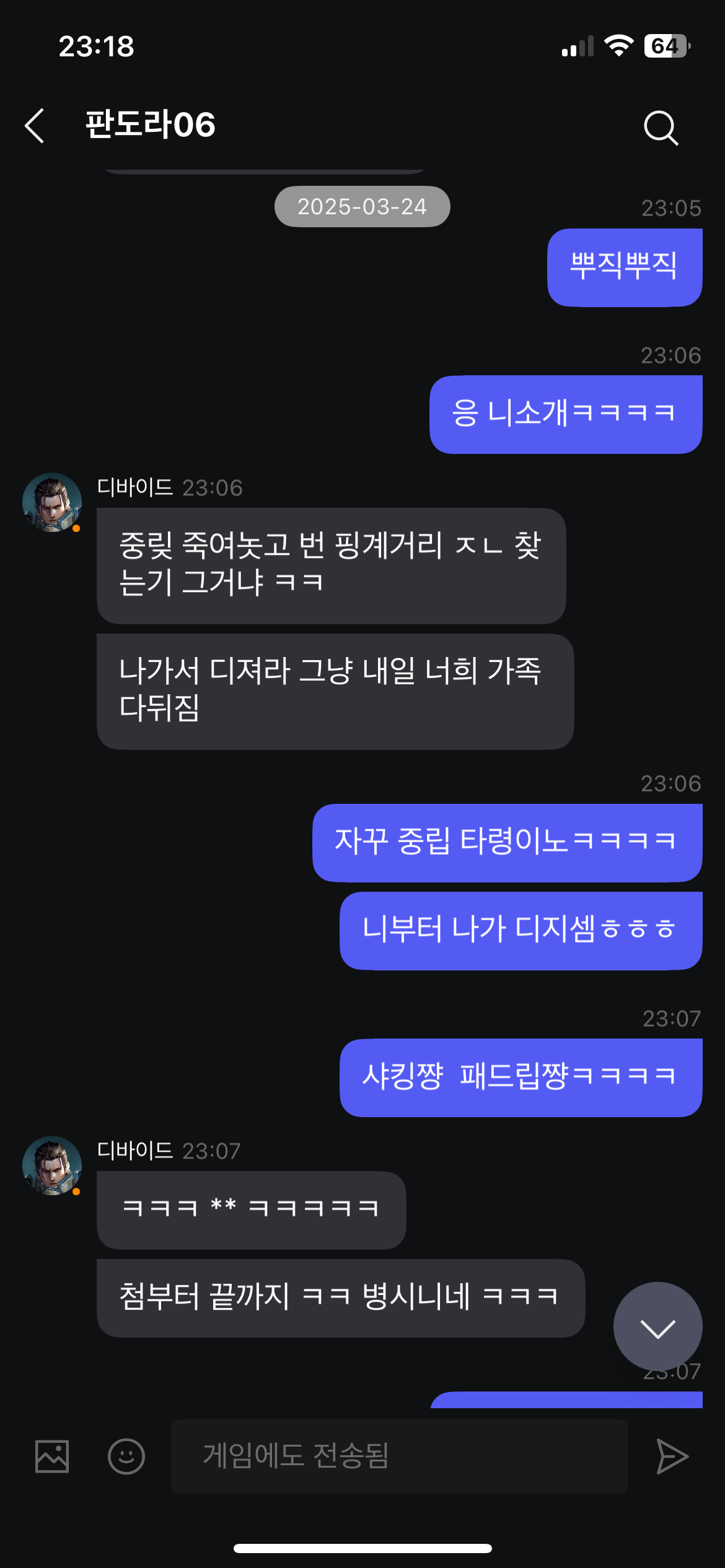Open the image attachment picker
The height and width of the screenshot is (1568, 725).
pos(53,1456)
